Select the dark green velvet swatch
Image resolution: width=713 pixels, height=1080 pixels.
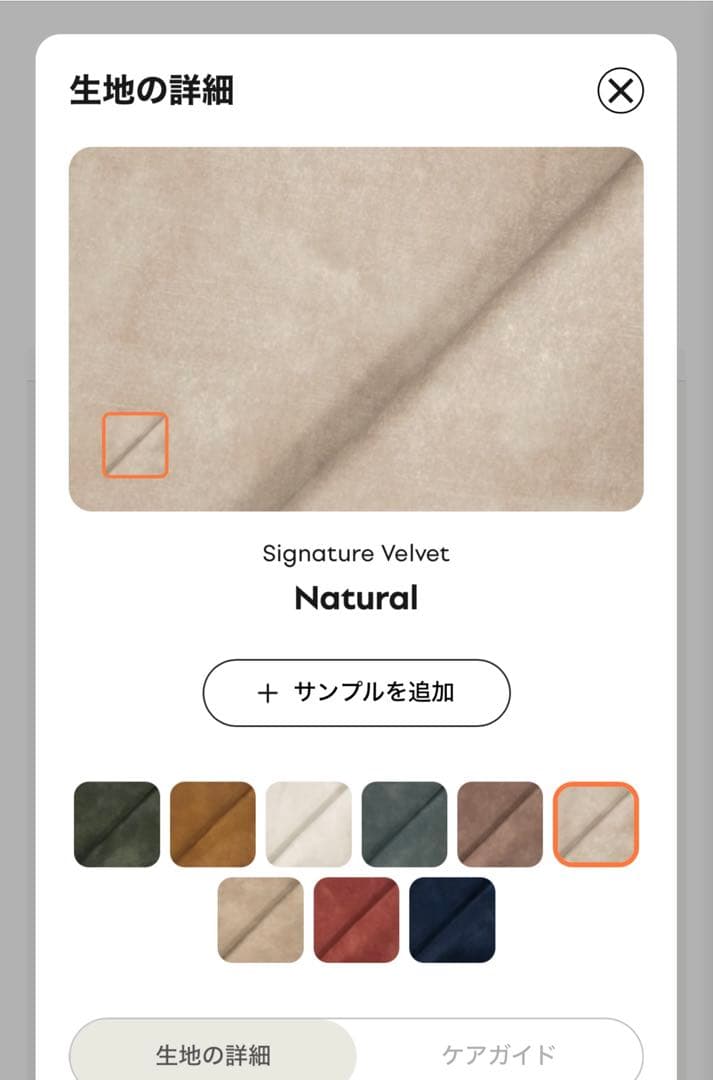(x=117, y=824)
